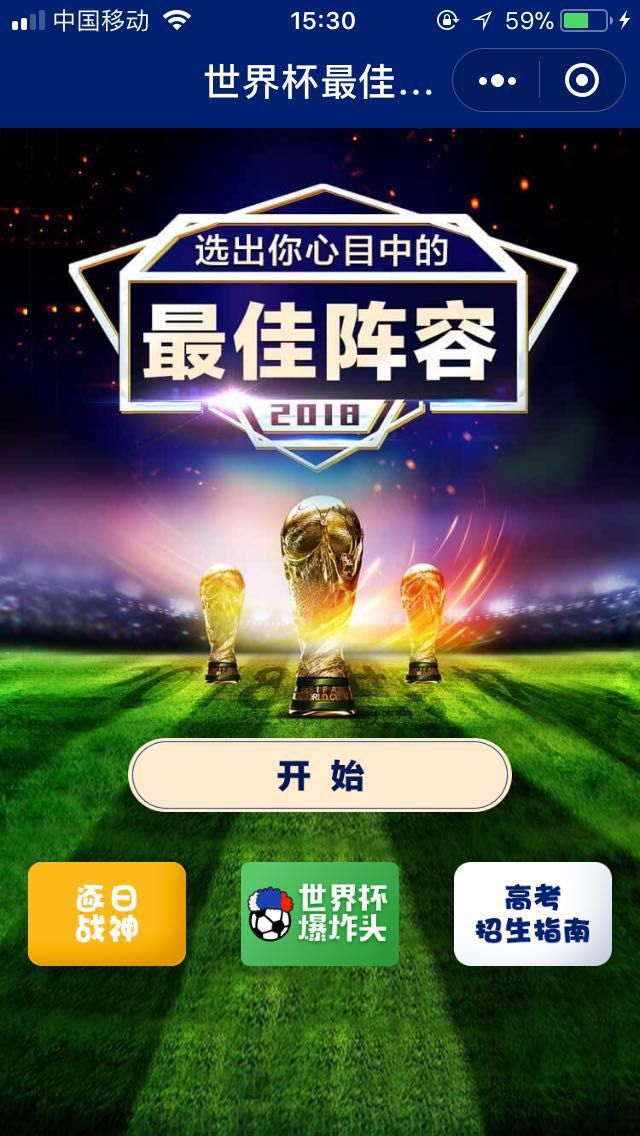Tap the 开始 start button
Image resolution: width=640 pixels, height=1136 pixels.
(x=320, y=775)
